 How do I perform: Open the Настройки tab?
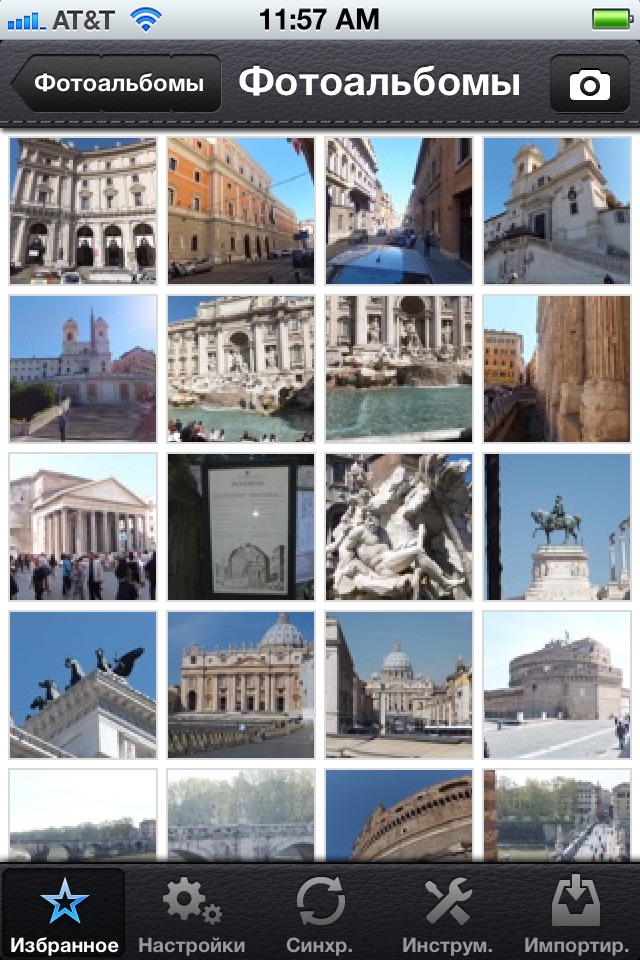pyautogui.click(x=191, y=911)
